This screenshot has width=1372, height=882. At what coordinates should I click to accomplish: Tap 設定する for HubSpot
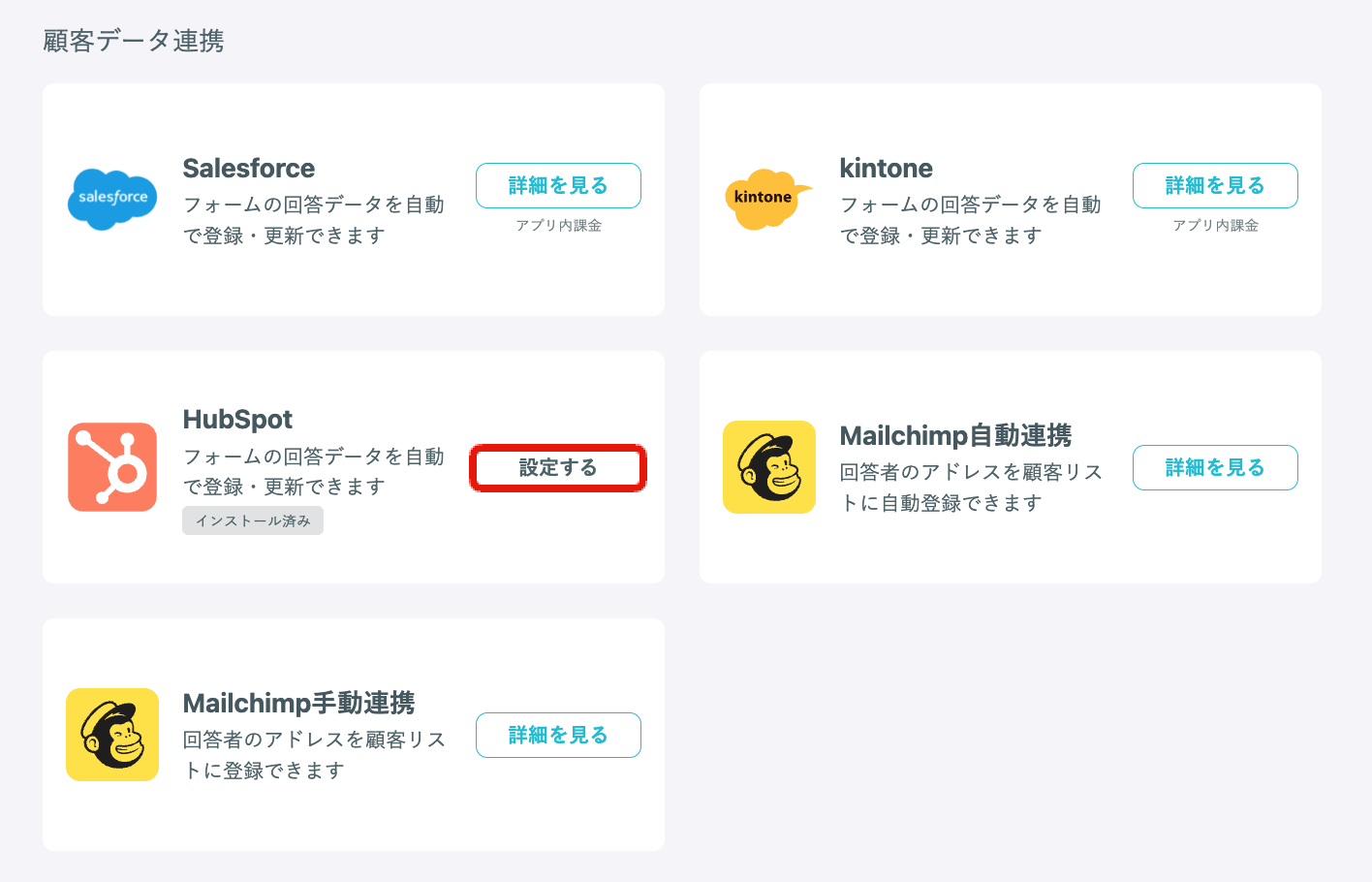(558, 468)
